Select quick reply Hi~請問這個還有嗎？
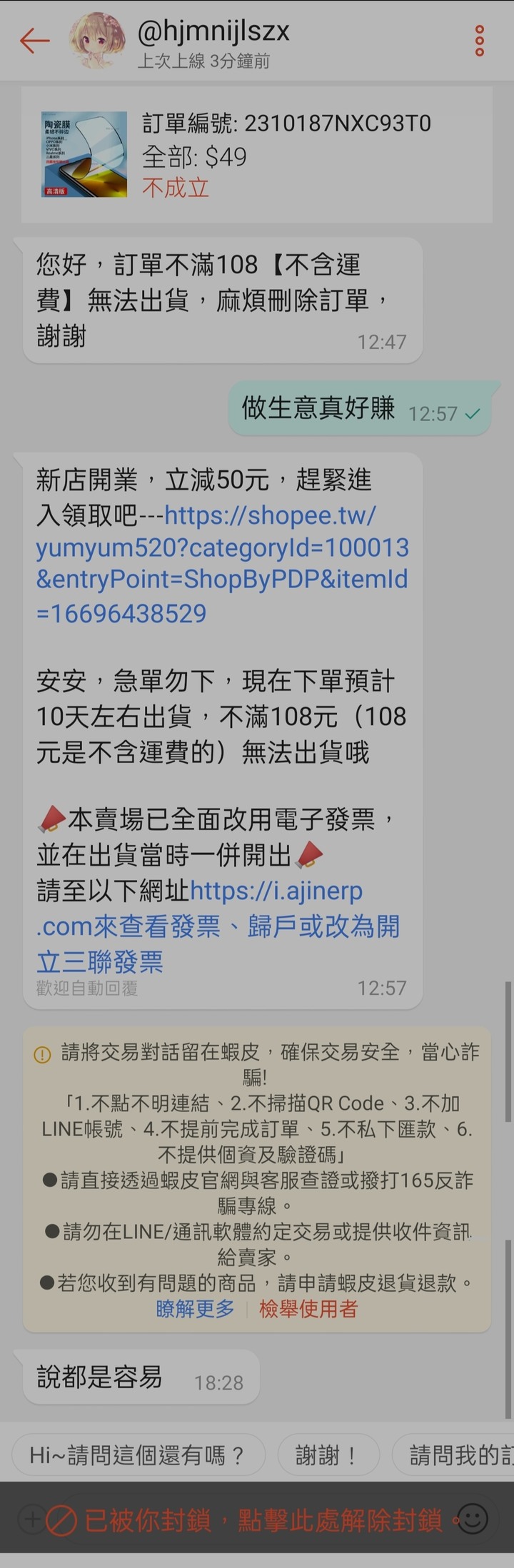The width and height of the screenshot is (514, 1568). (x=138, y=1455)
